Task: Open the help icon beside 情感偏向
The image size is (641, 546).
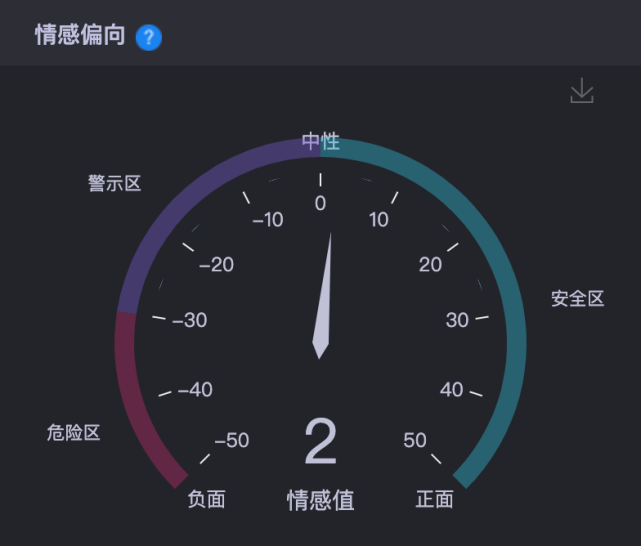Action: click(x=149, y=38)
